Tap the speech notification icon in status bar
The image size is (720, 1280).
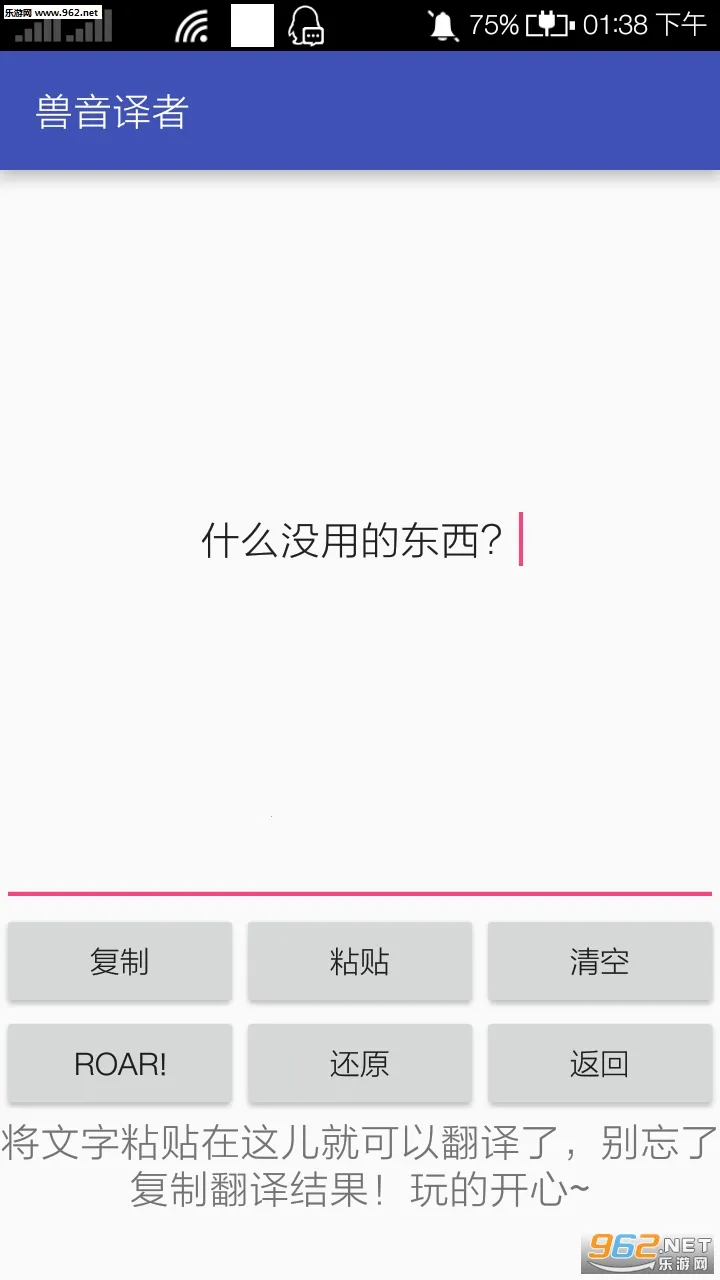pos(305,25)
